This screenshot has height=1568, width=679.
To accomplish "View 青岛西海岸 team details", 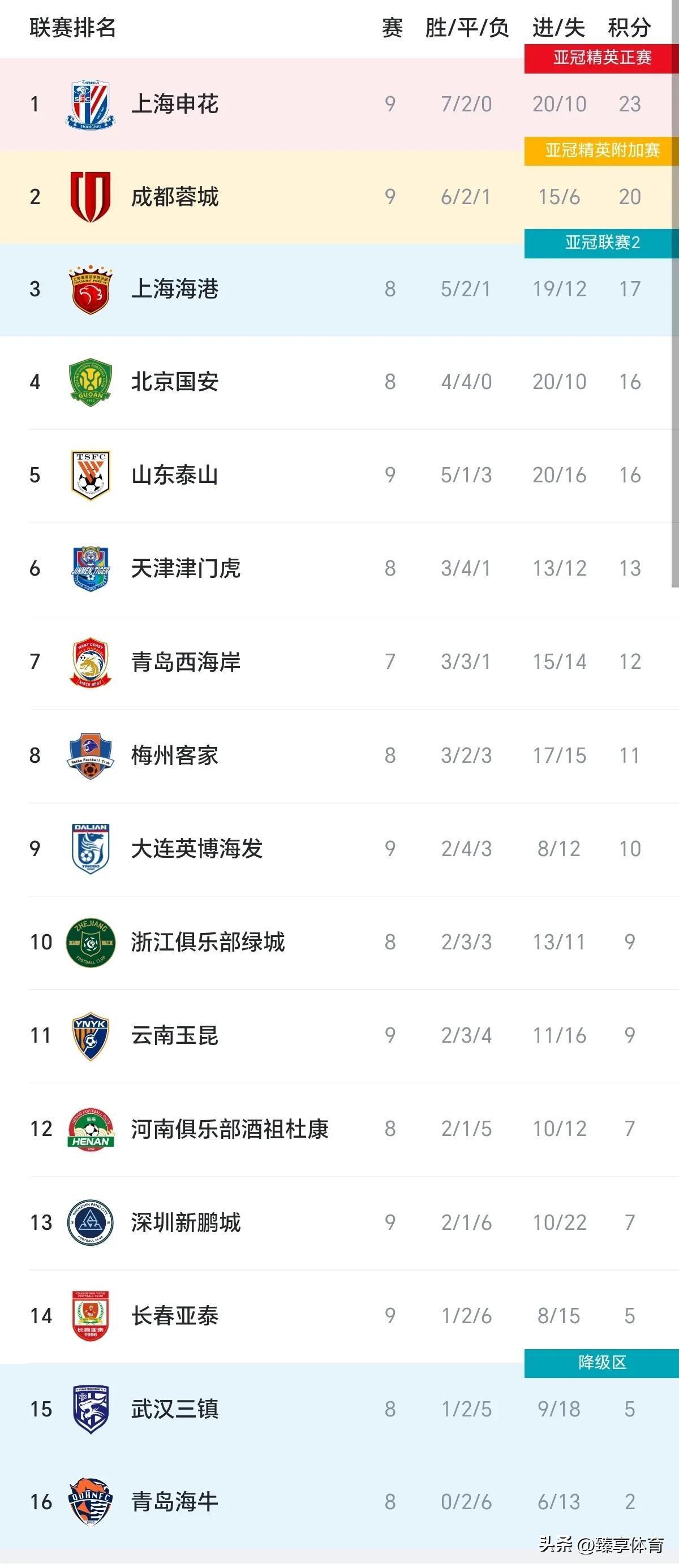I will (186, 662).
